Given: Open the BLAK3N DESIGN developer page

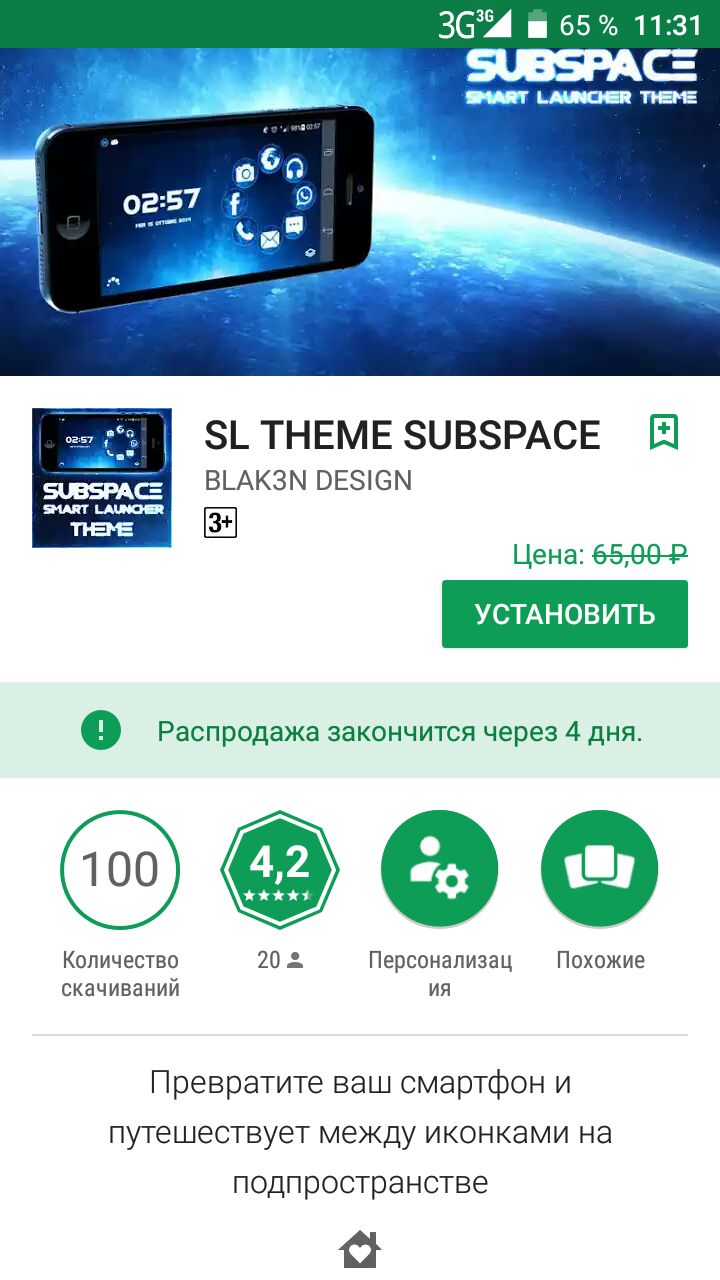Looking at the screenshot, I should (x=308, y=481).
